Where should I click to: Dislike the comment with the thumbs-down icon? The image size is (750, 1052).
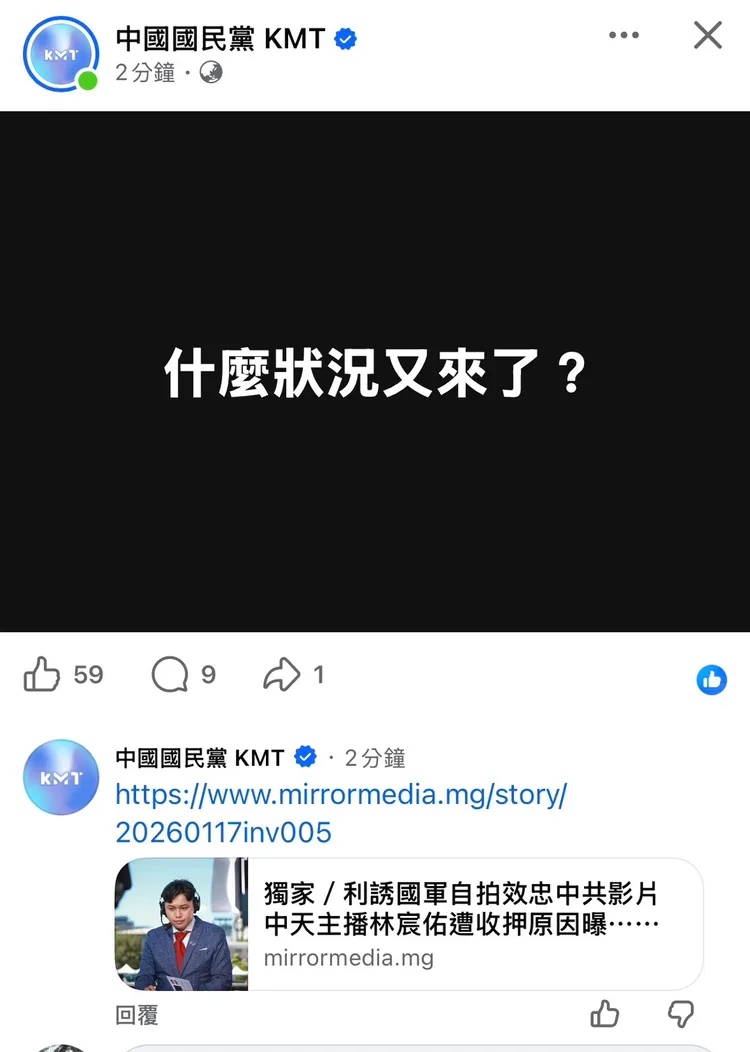pos(681,1014)
